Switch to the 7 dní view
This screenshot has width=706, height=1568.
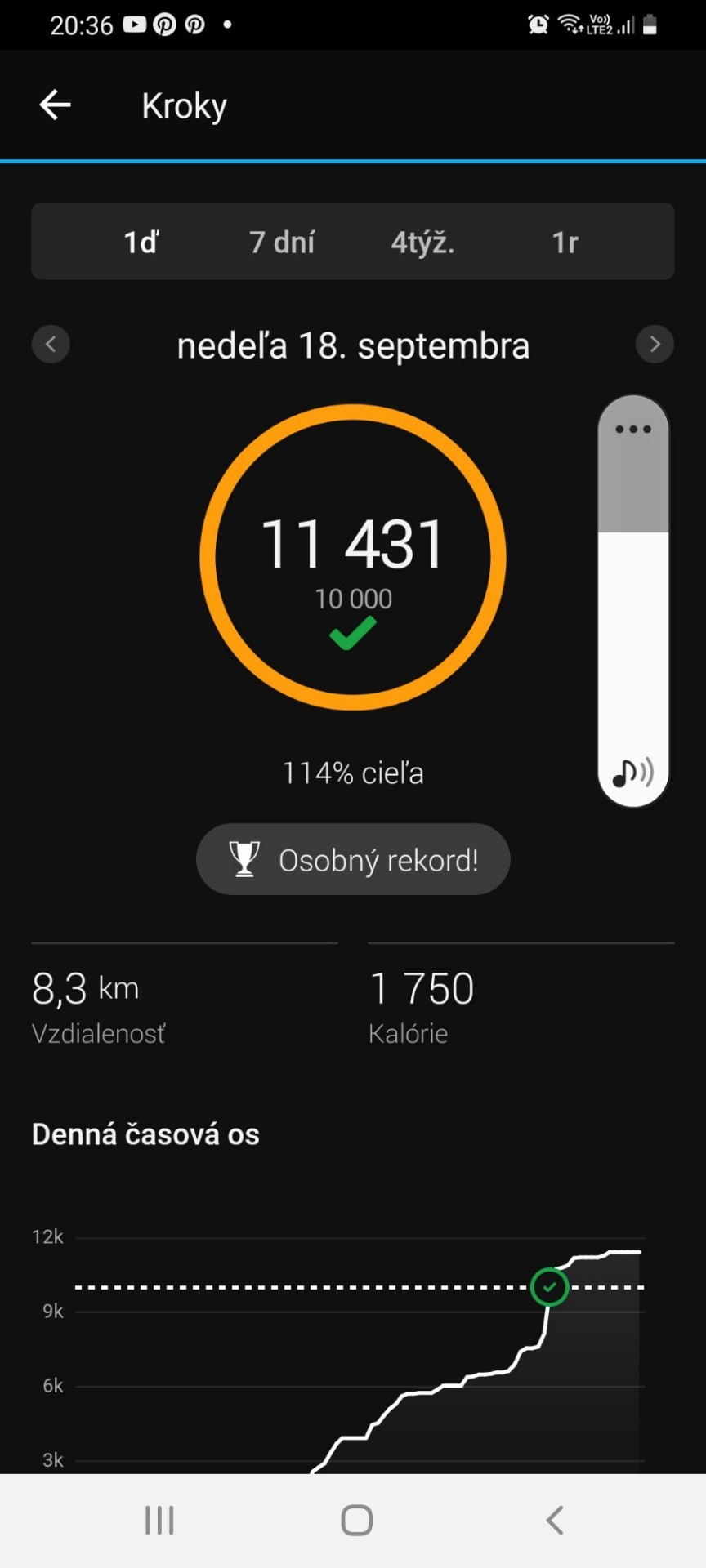(282, 243)
